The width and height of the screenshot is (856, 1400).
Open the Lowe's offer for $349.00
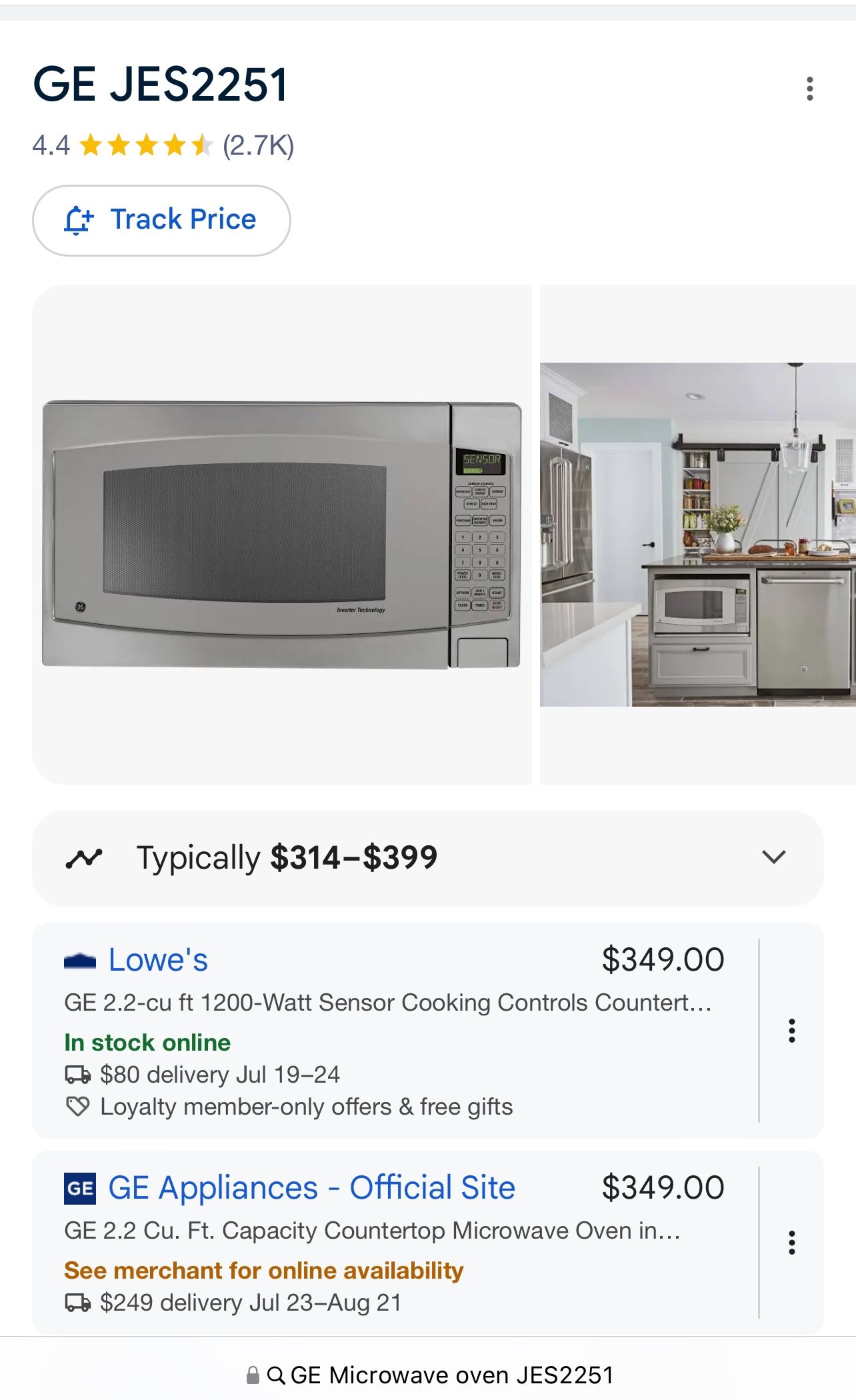coord(395,1030)
